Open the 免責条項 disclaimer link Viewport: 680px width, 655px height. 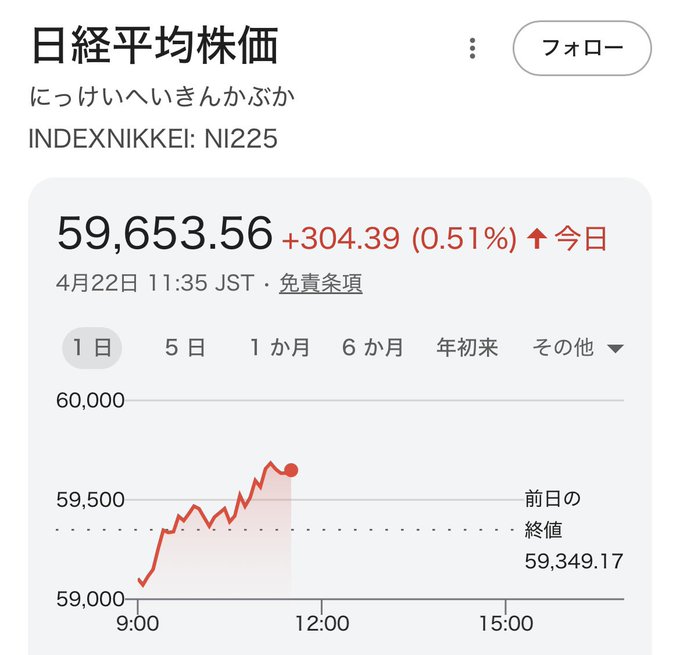coord(320,284)
